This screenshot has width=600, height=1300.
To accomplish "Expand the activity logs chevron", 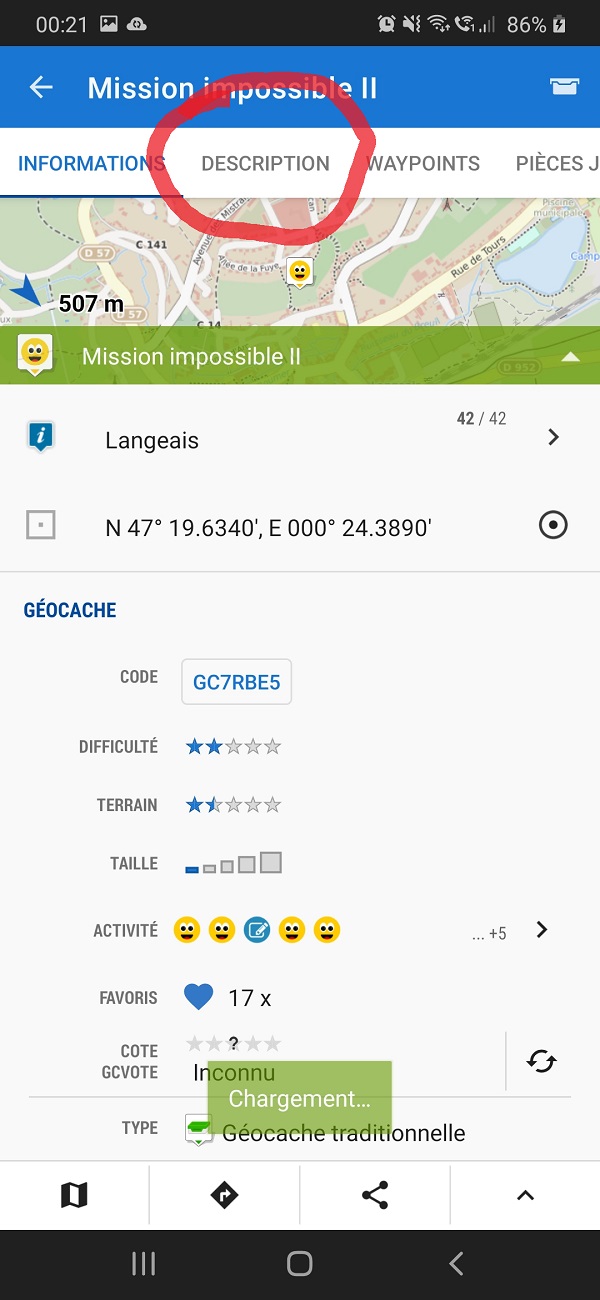I will tap(542, 930).
